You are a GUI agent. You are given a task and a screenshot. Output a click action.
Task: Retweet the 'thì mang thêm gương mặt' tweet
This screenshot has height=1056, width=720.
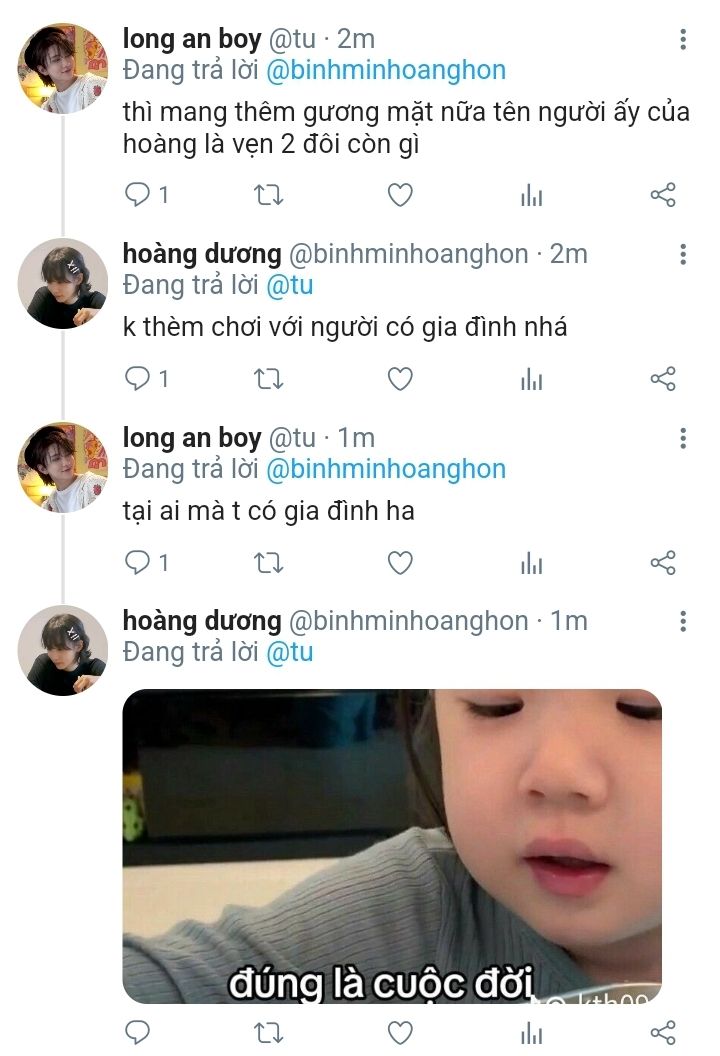[x=269, y=195]
